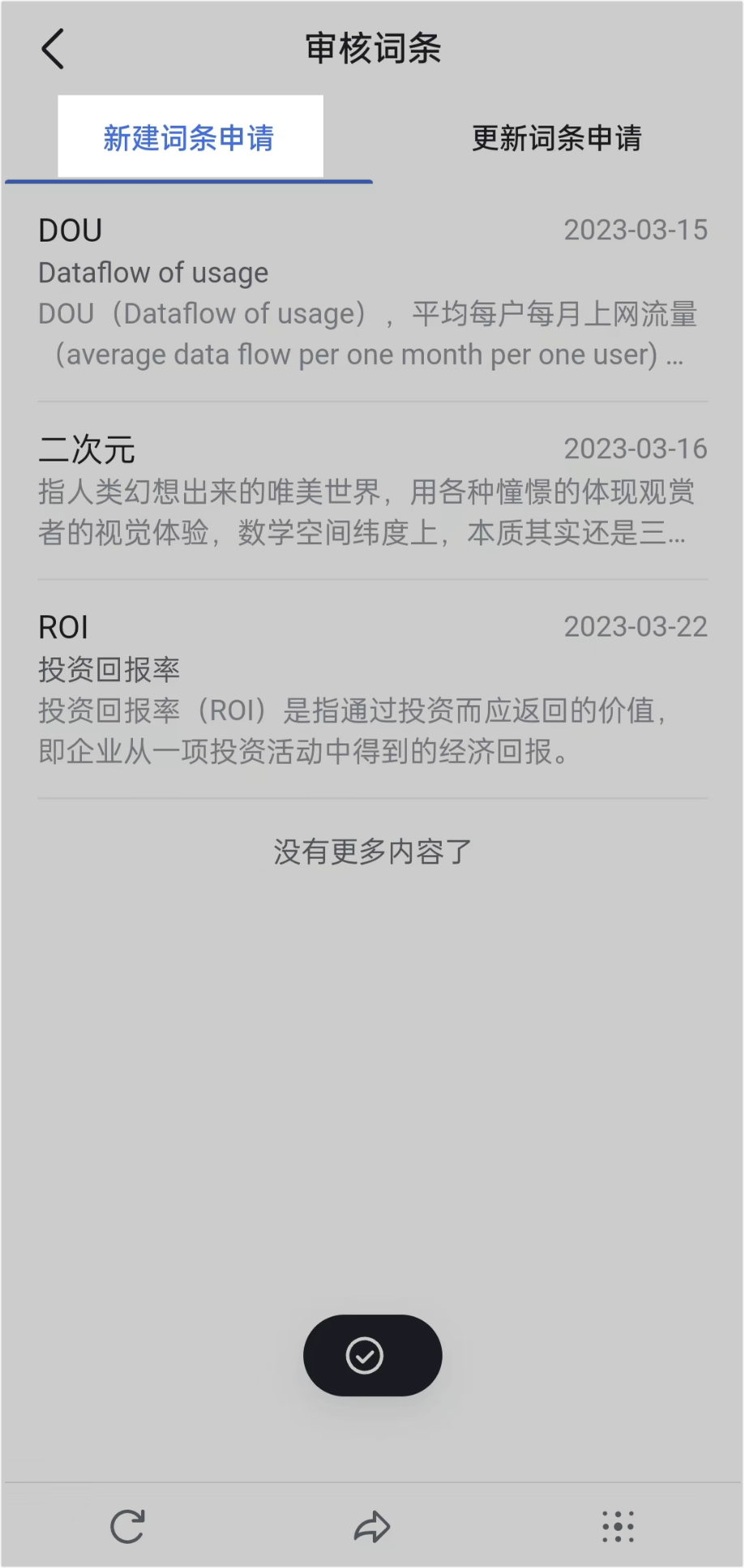Image resolution: width=744 pixels, height=1568 pixels.
Task: Open the DOU entry application
Action: tap(372, 293)
